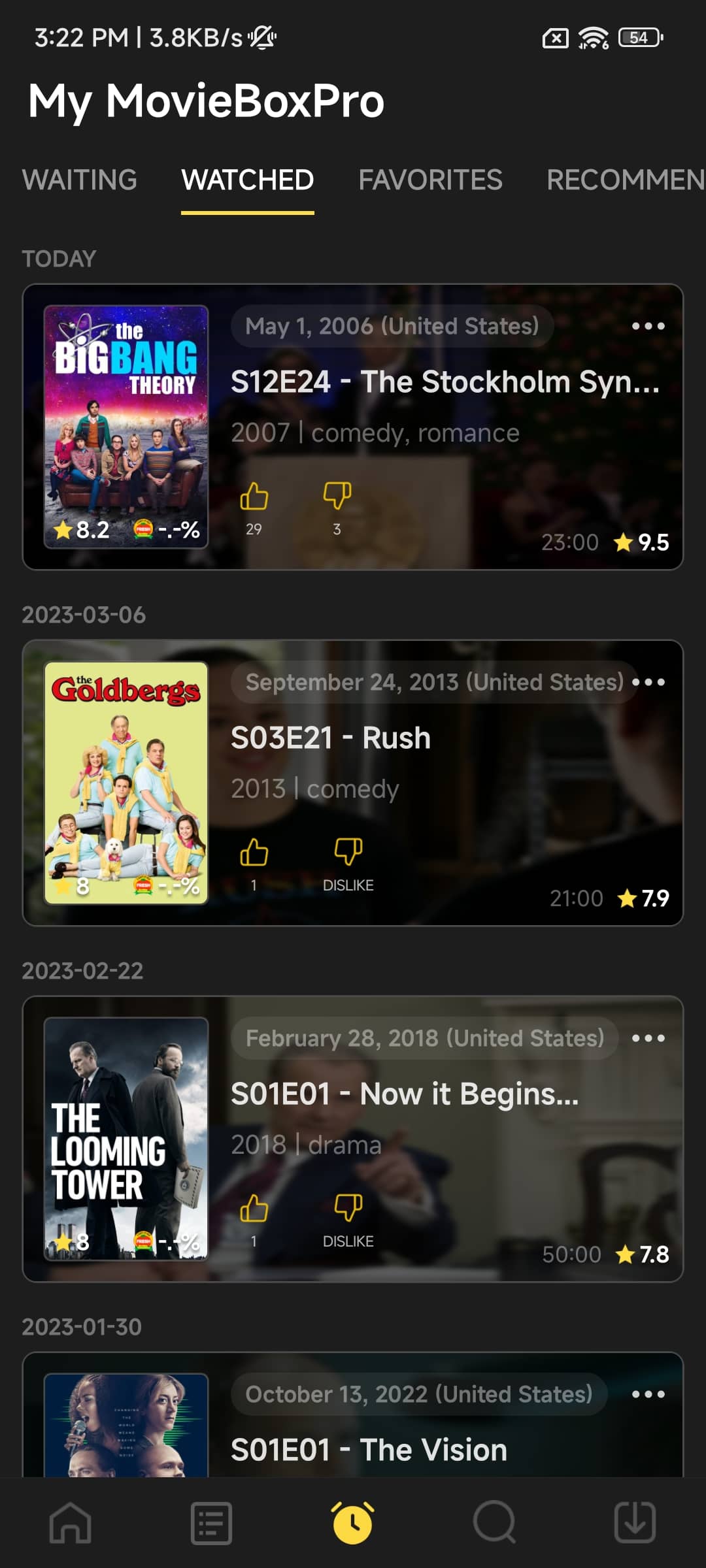706x1568 pixels.
Task: Toggle dislike on Big Bang Theory episode
Action: [x=335, y=498]
